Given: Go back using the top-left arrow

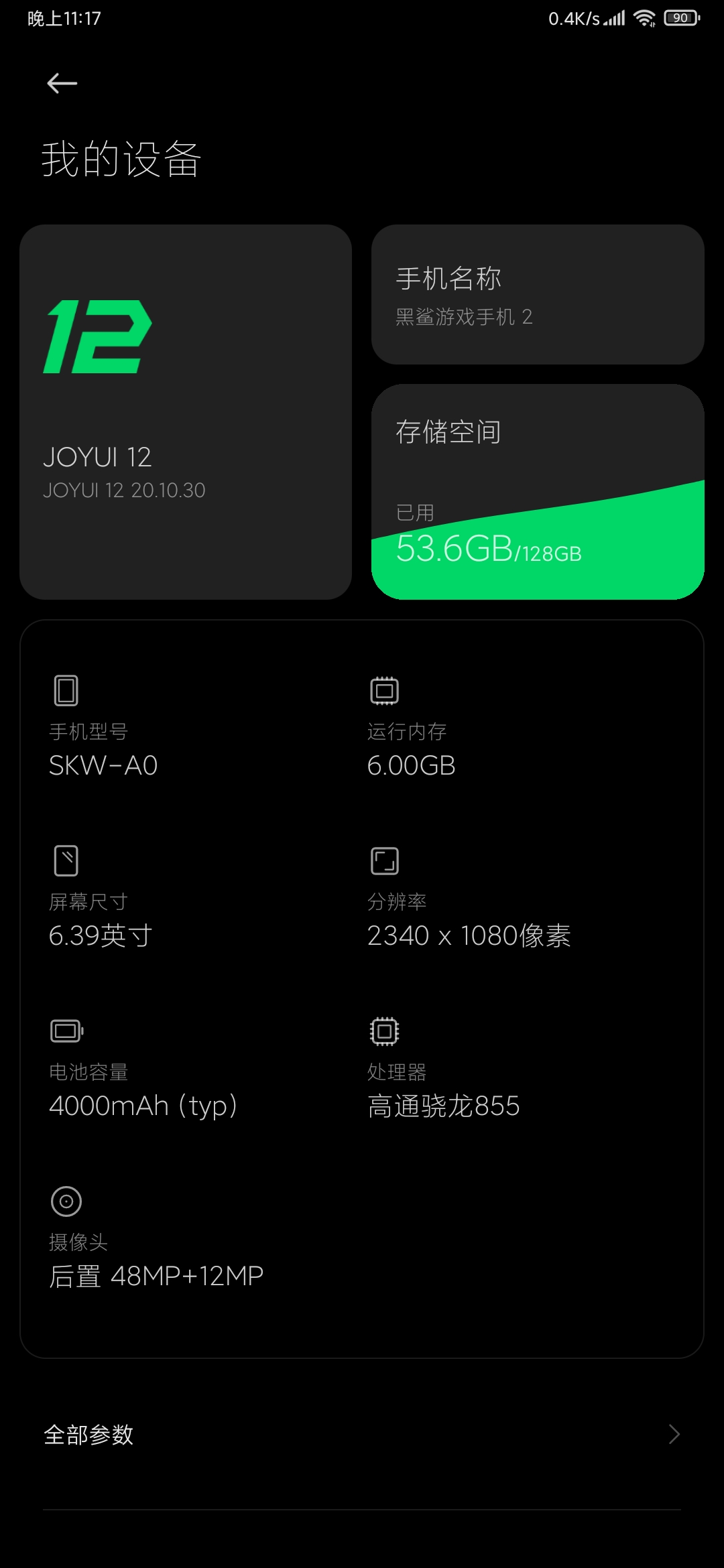Looking at the screenshot, I should (x=62, y=83).
